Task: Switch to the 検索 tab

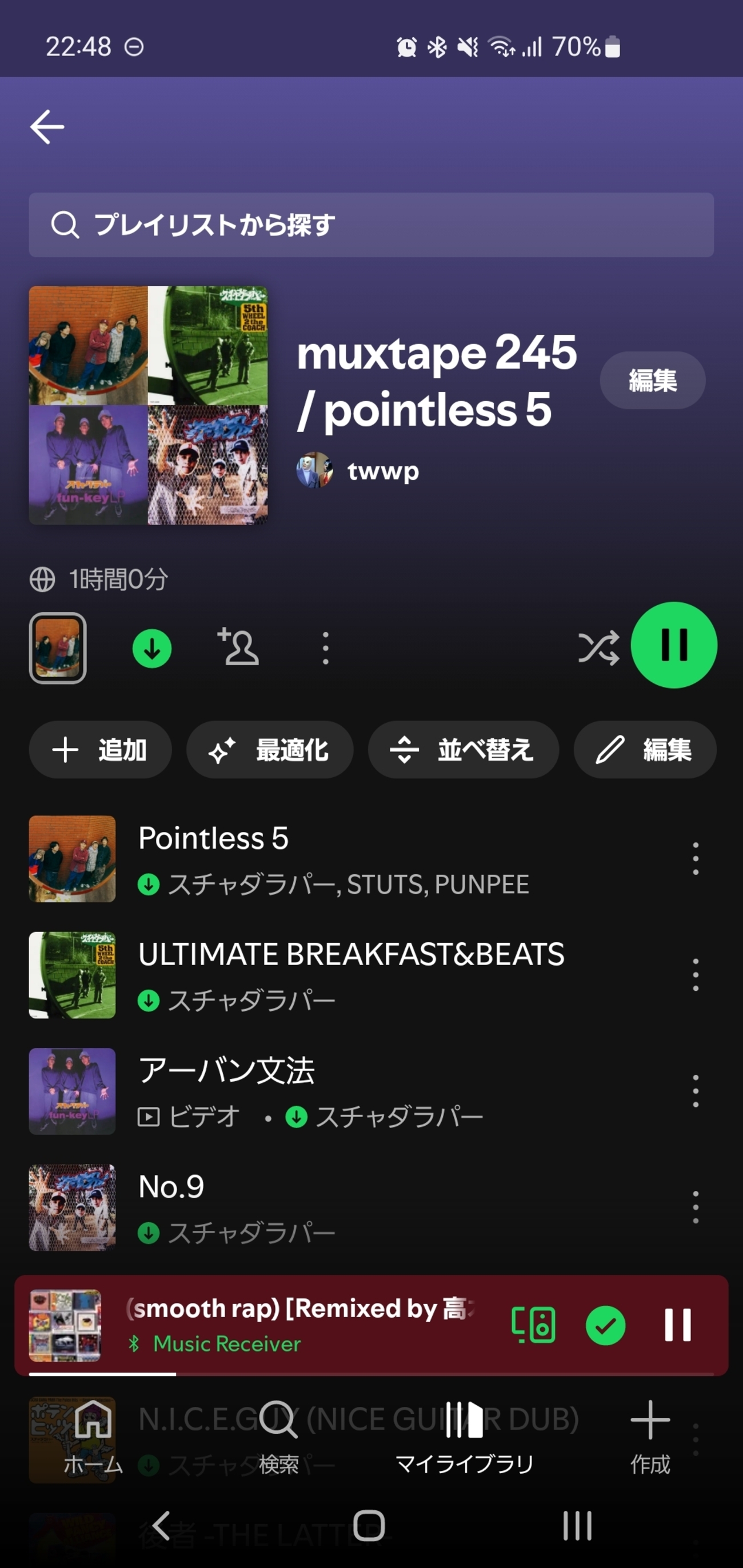Action: [x=278, y=1436]
